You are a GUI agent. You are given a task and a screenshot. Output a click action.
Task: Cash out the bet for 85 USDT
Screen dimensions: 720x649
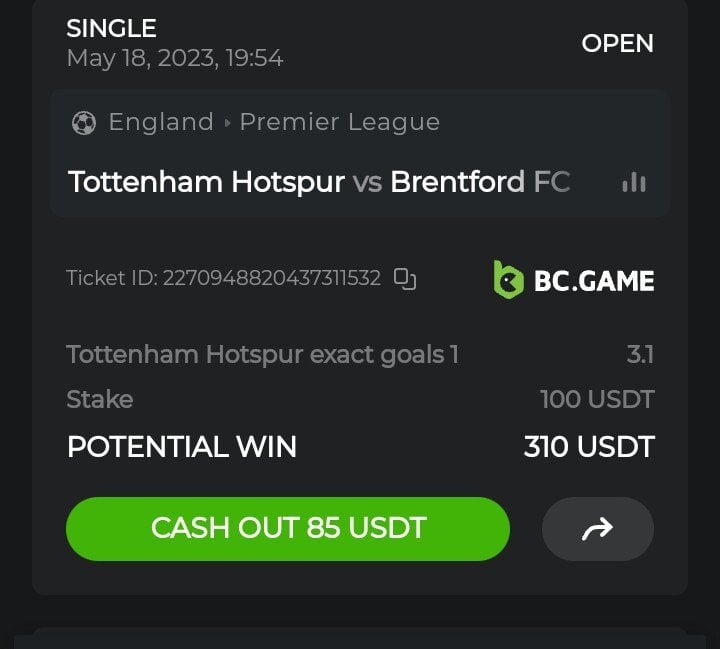(x=288, y=528)
